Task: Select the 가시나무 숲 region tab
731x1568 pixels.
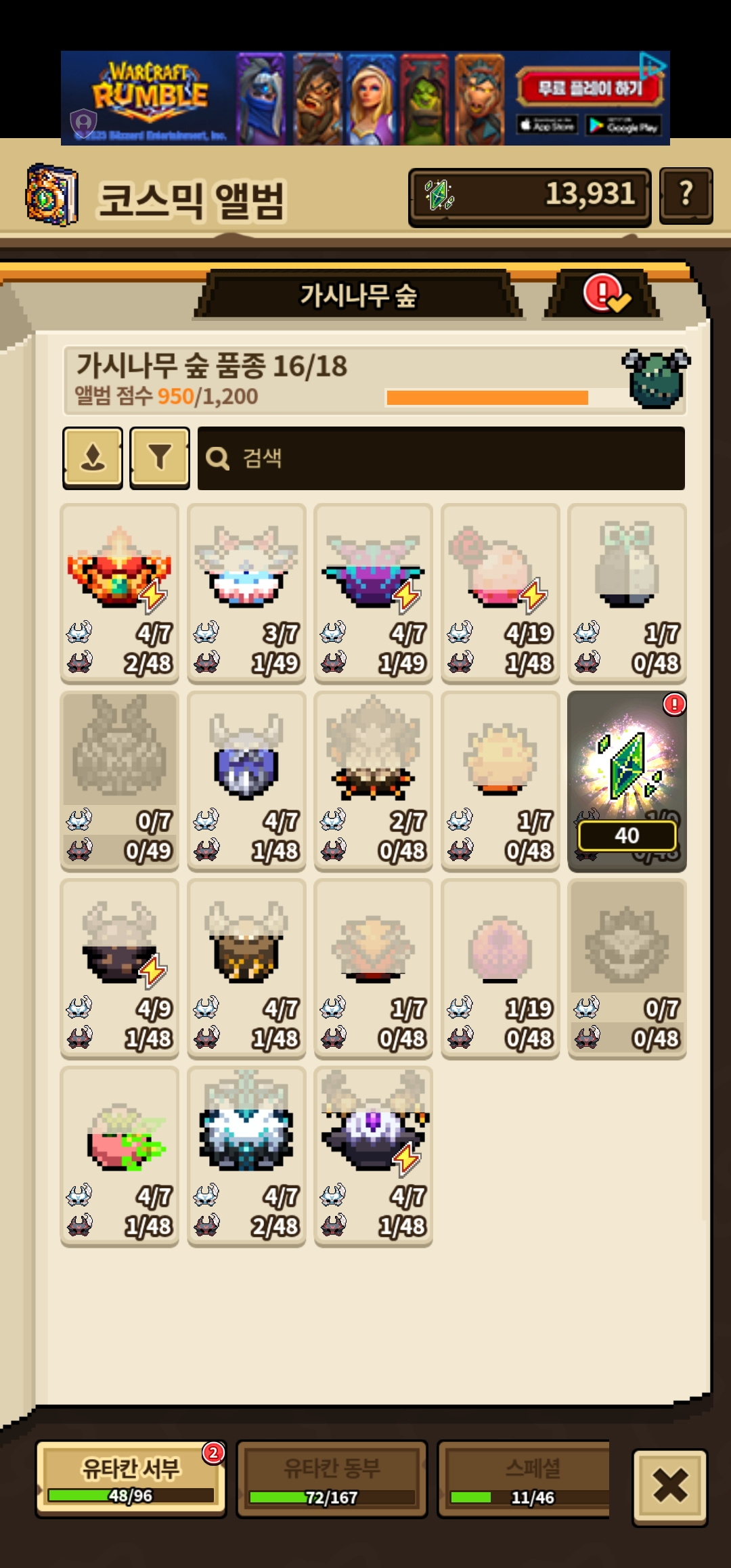Action: pyautogui.click(x=359, y=295)
